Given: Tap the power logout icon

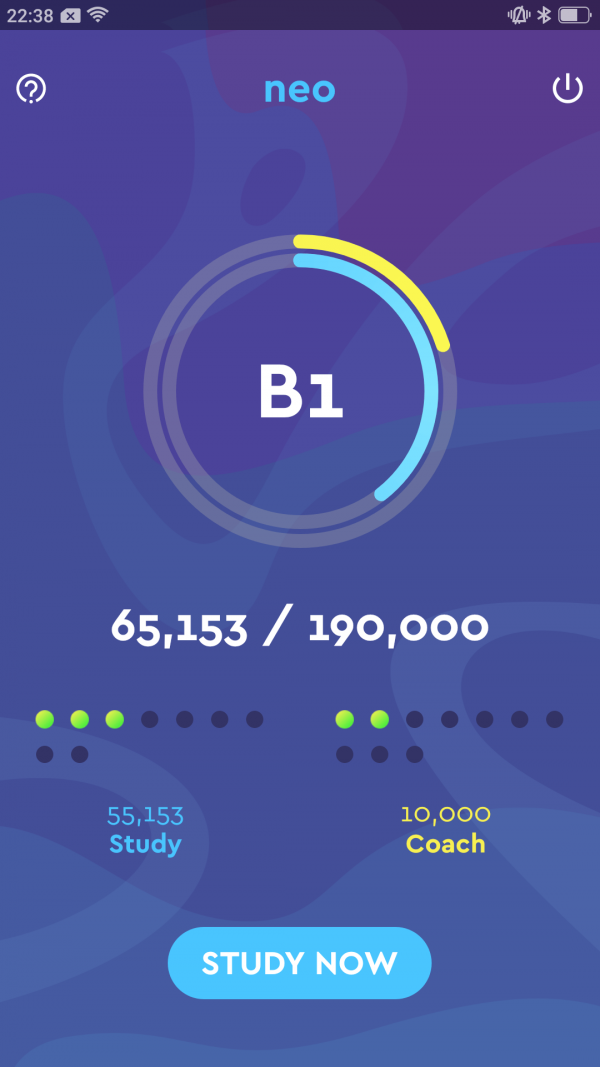Looking at the screenshot, I should pyautogui.click(x=567, y=89).
